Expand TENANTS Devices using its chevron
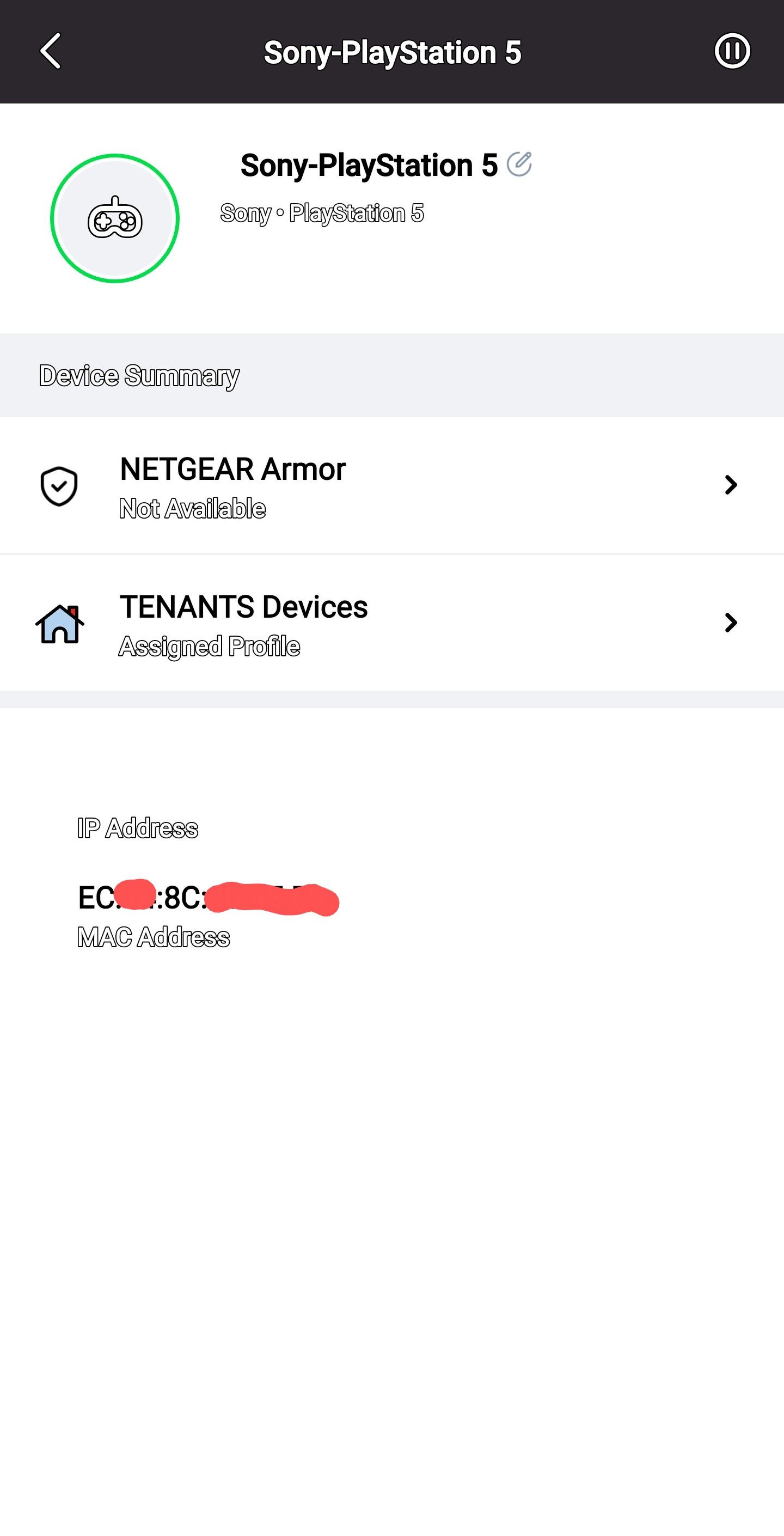The image size is (784, 1536). (731, 623)
